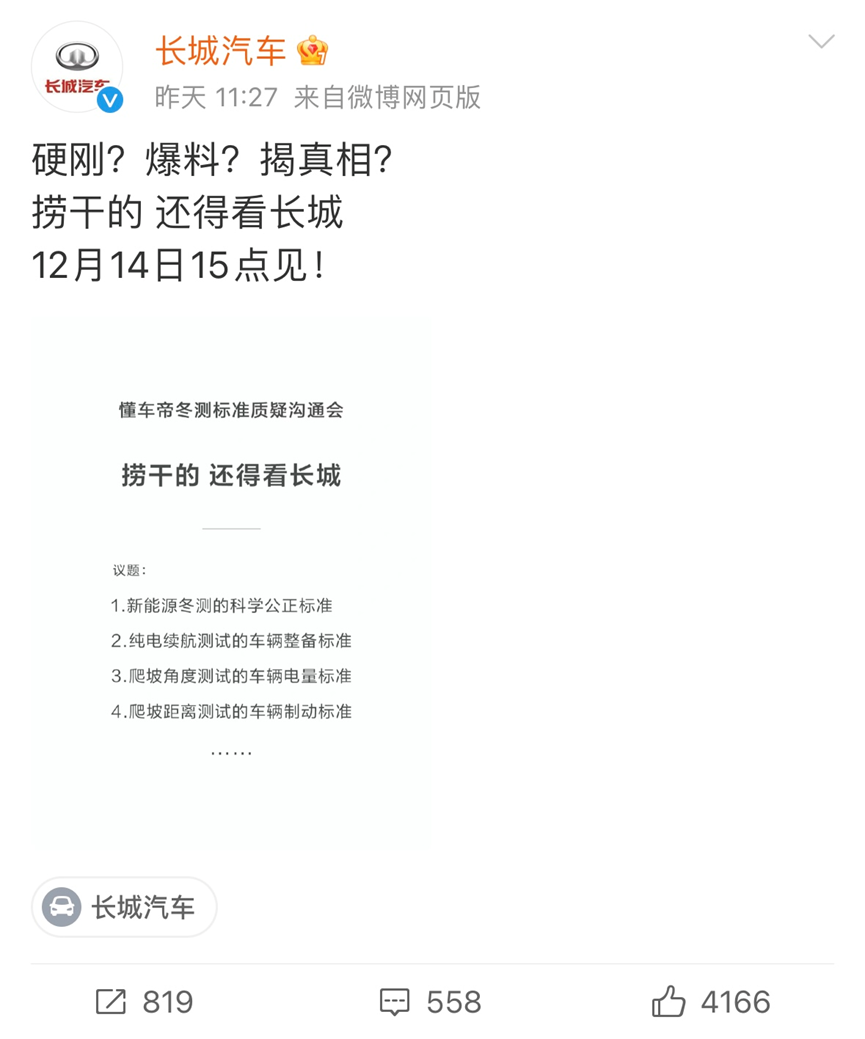Image resolution: width=865 pixels, height=1039 pixels.
Task: Like this 长城汽车 post
Action: click(x=710, y=1001)
